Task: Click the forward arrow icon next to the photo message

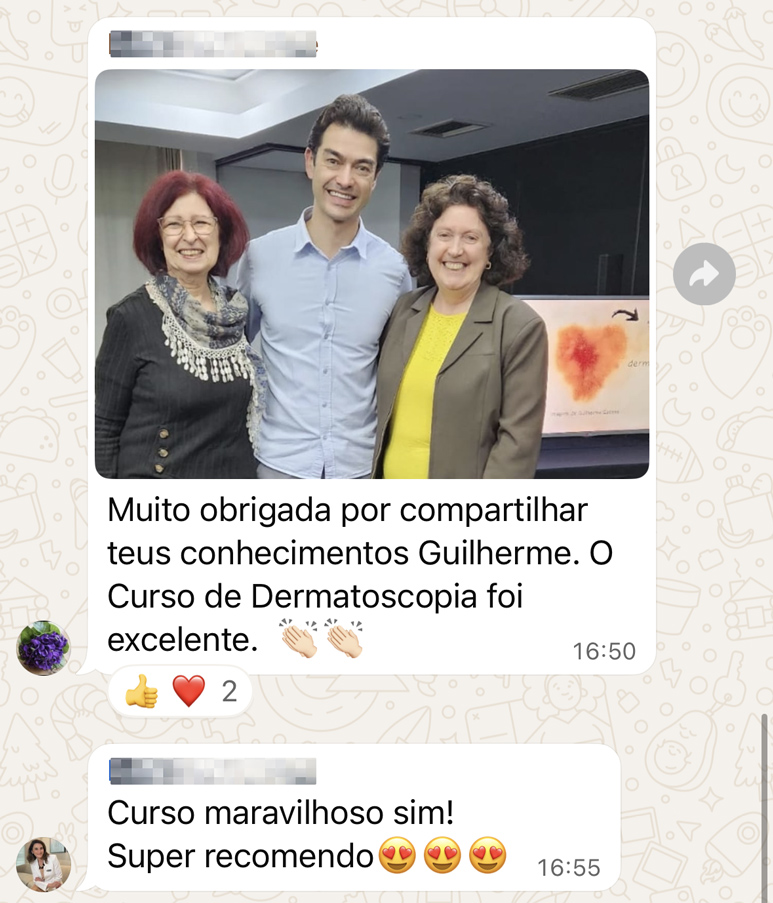Action: (706, 273)
